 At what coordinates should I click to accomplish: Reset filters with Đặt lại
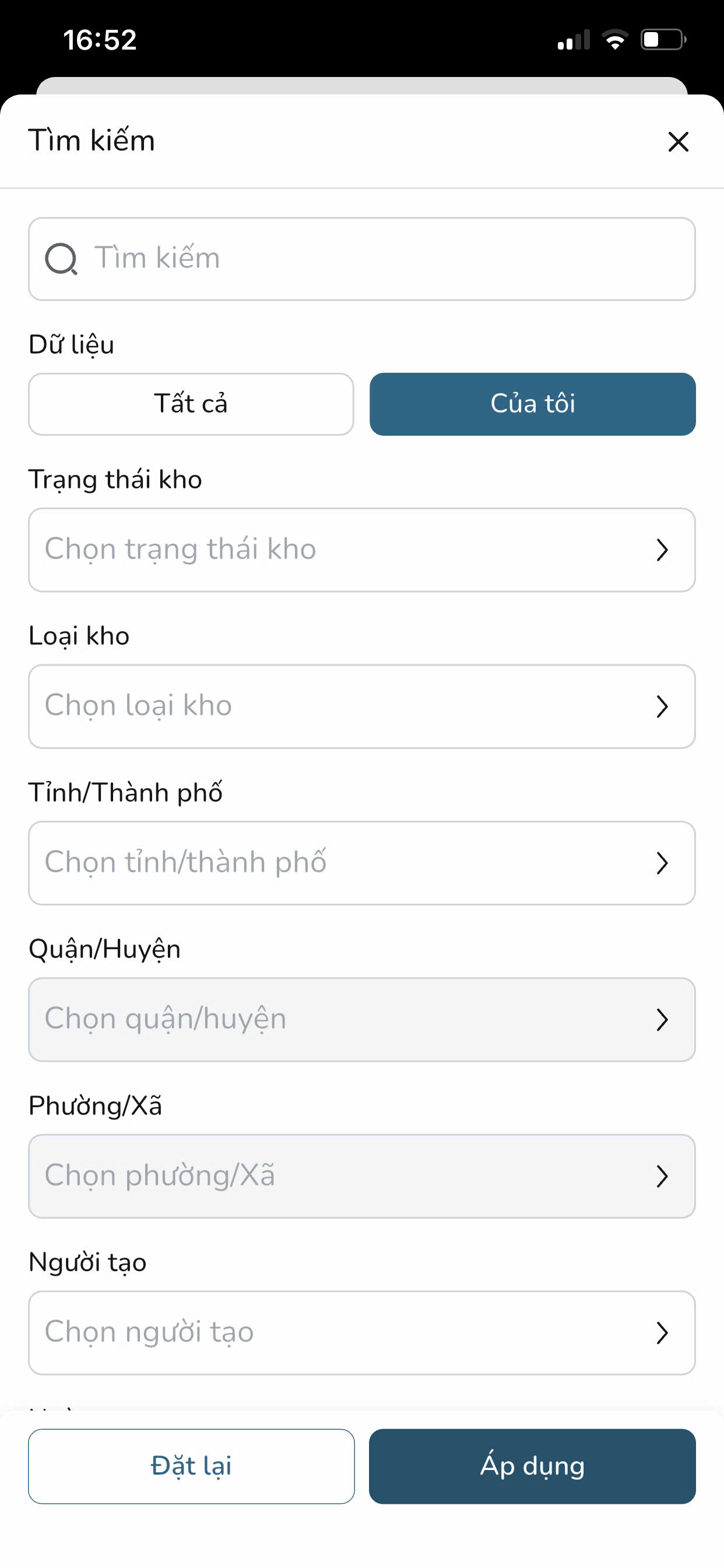click(191, 1466)
